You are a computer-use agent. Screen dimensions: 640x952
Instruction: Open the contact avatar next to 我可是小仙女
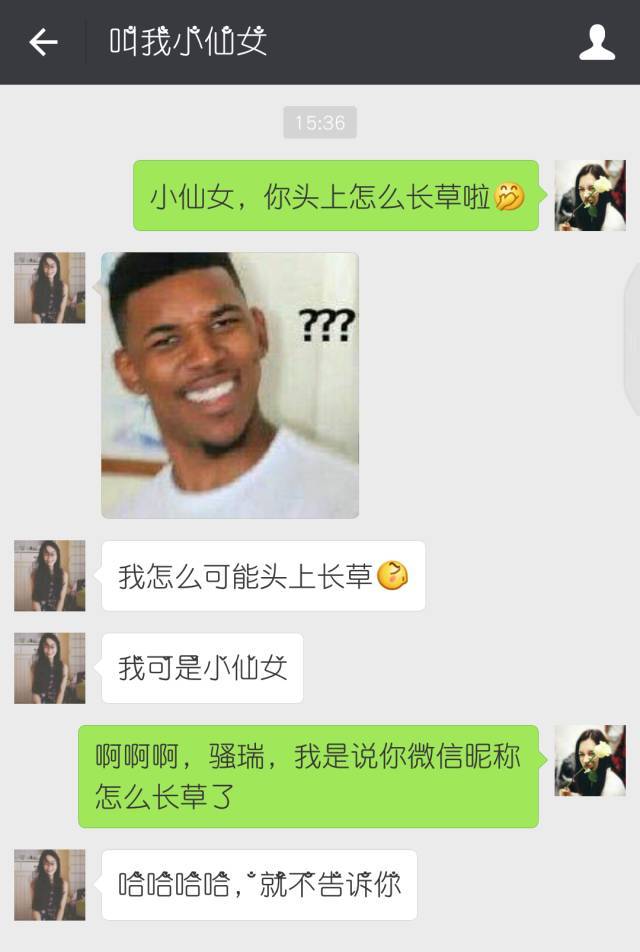(x=49, y=667)
